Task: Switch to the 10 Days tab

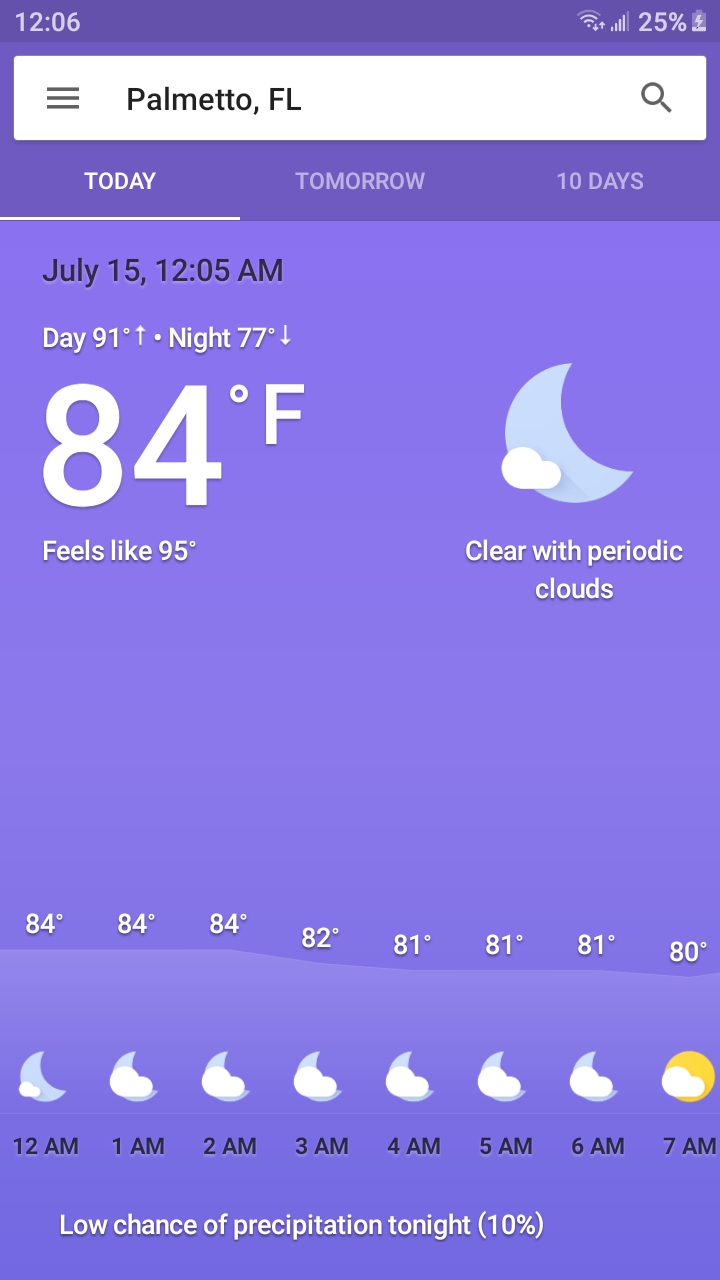Action: click(x=600, y=181)
